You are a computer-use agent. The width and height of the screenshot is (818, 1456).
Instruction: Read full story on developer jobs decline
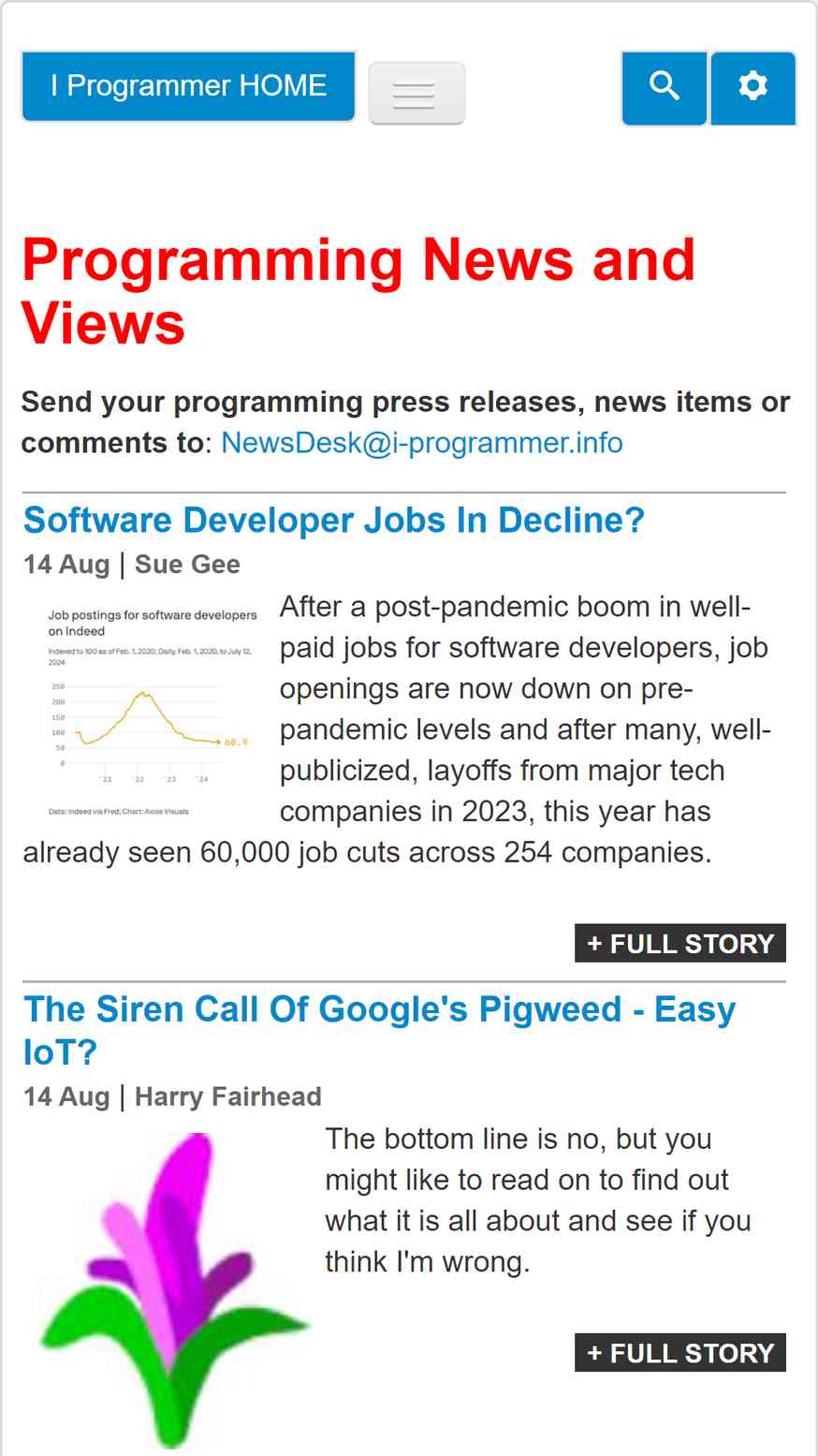tap(680, 943)
